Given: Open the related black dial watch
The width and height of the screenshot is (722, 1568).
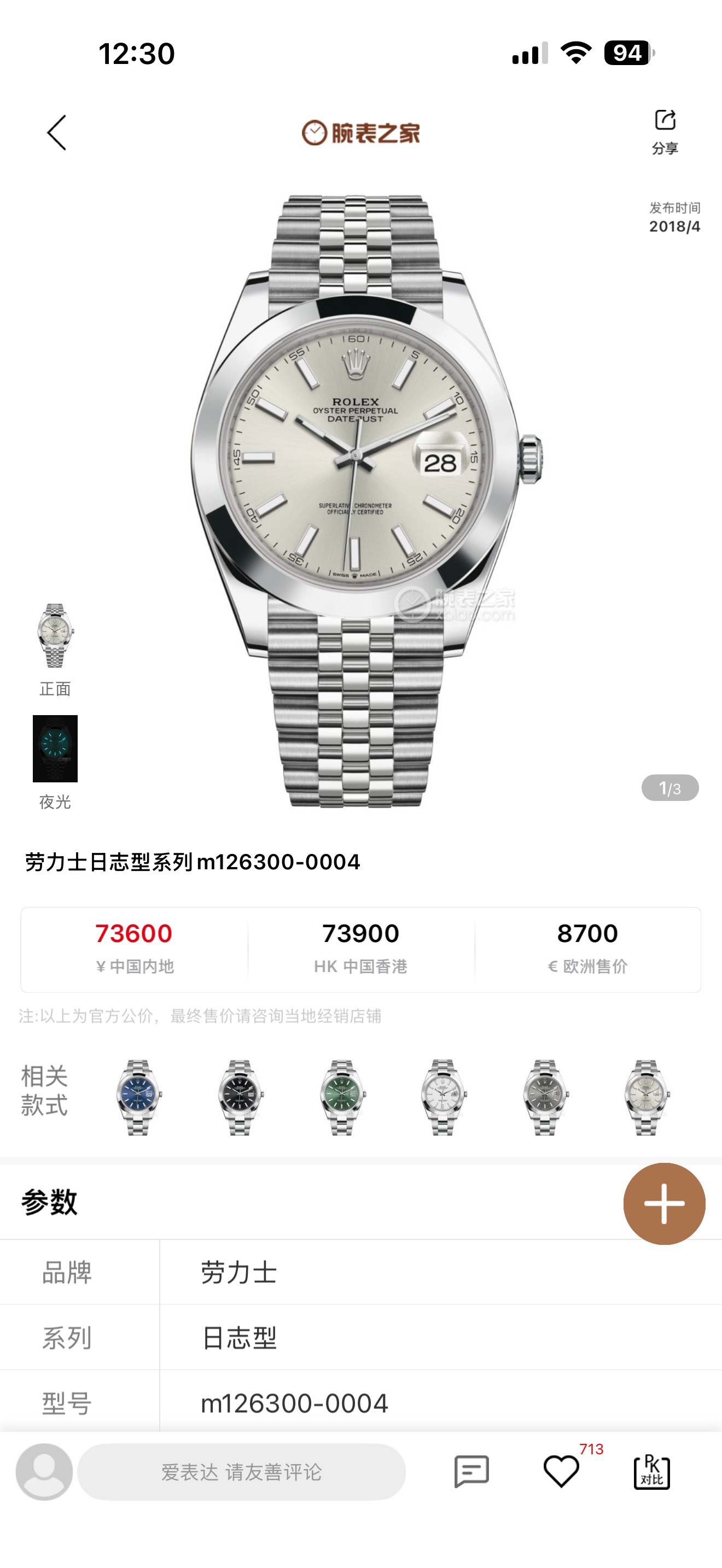Looking at the screenshot, I should pyautogui.click(x=240, y=1097).
